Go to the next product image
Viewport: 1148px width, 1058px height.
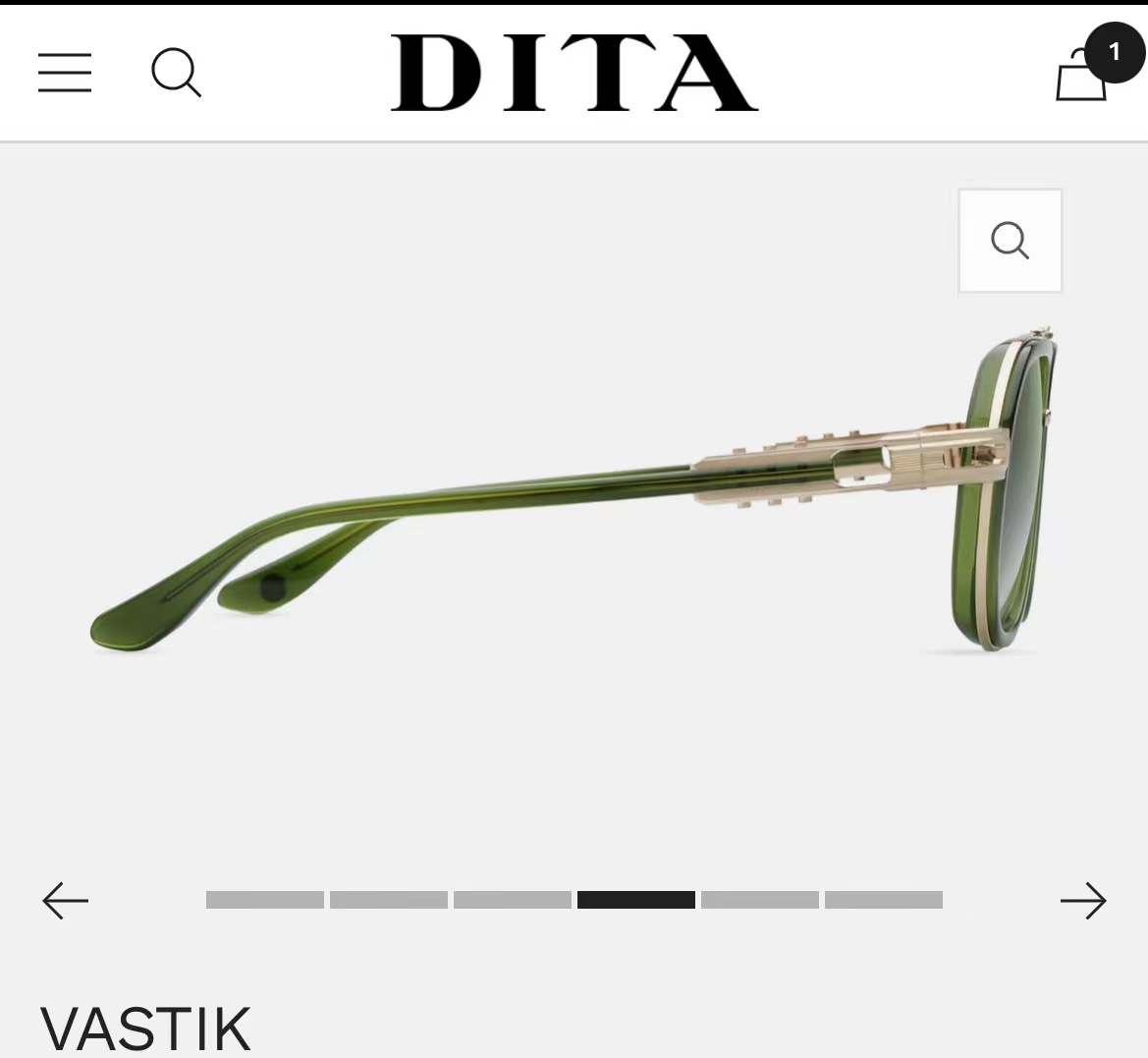click(x=1083, y=901)
